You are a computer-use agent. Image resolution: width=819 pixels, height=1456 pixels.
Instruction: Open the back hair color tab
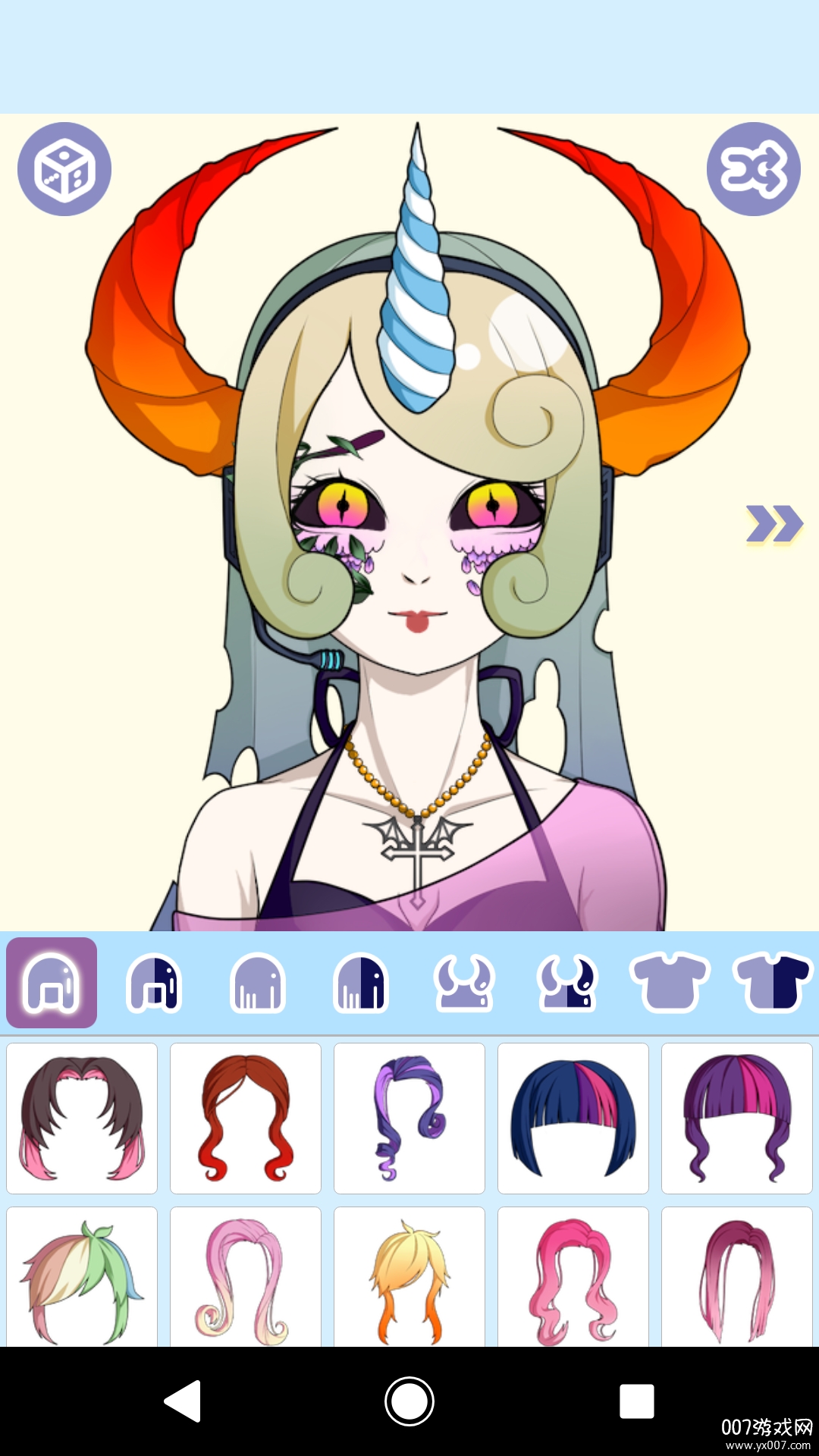[361, 983]
